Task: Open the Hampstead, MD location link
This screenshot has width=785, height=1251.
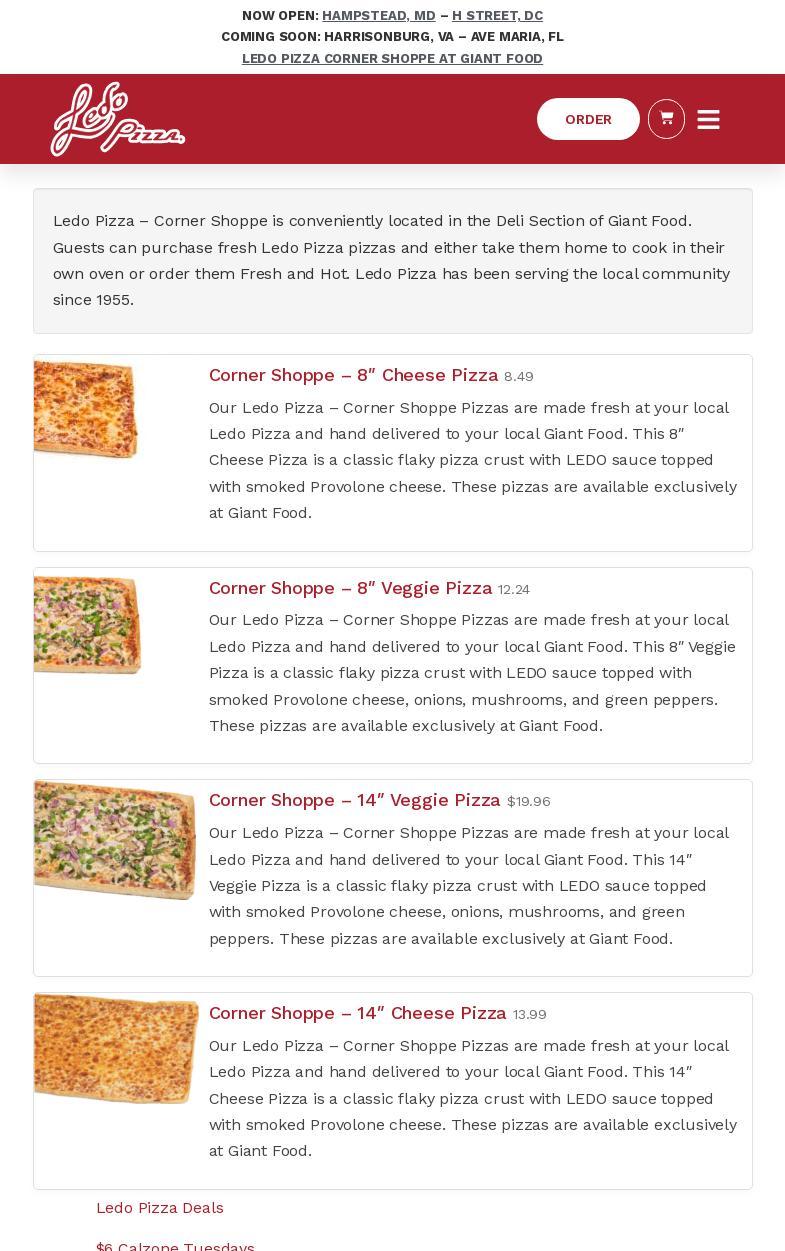Action: pyautogui.click(x=378, y=15)
